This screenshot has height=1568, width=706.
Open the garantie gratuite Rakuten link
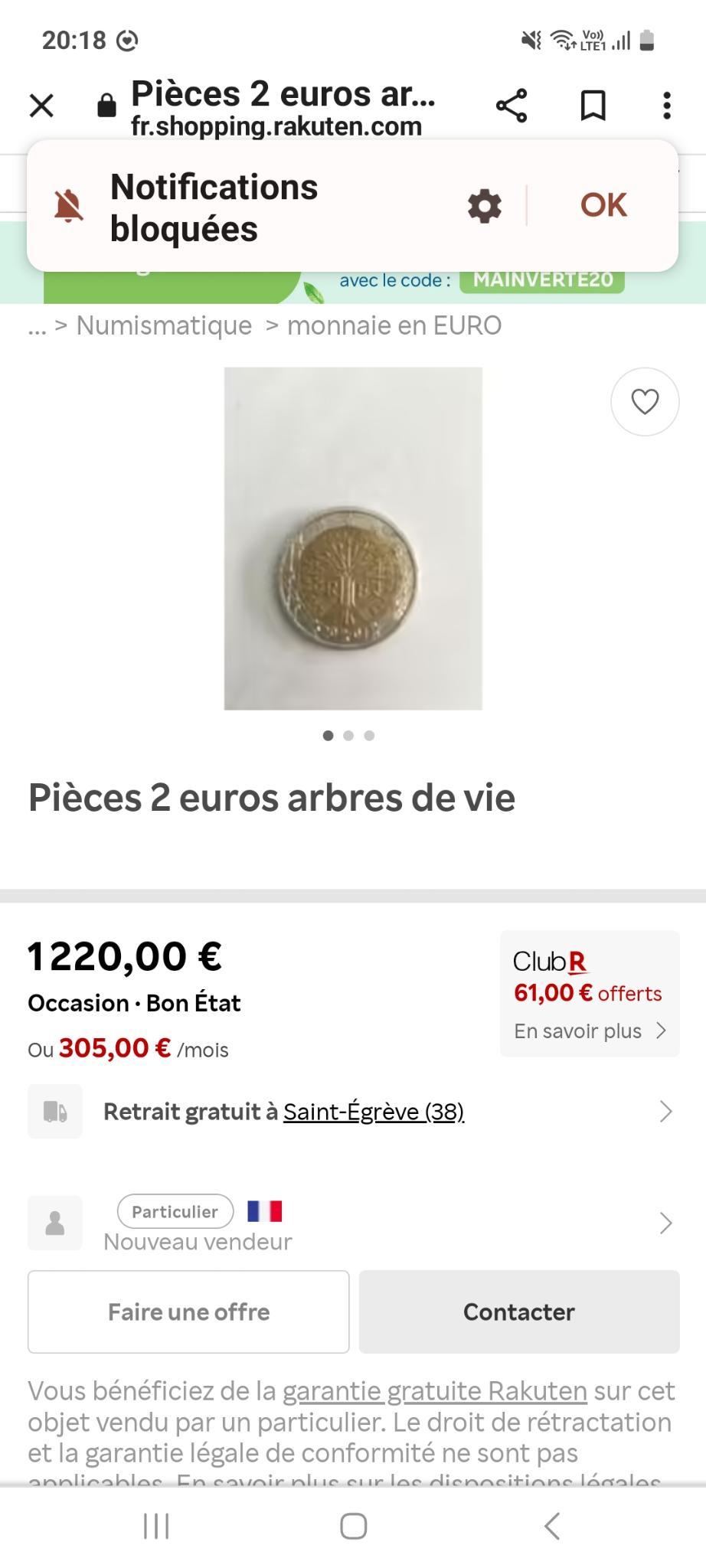coord(435,1391)
